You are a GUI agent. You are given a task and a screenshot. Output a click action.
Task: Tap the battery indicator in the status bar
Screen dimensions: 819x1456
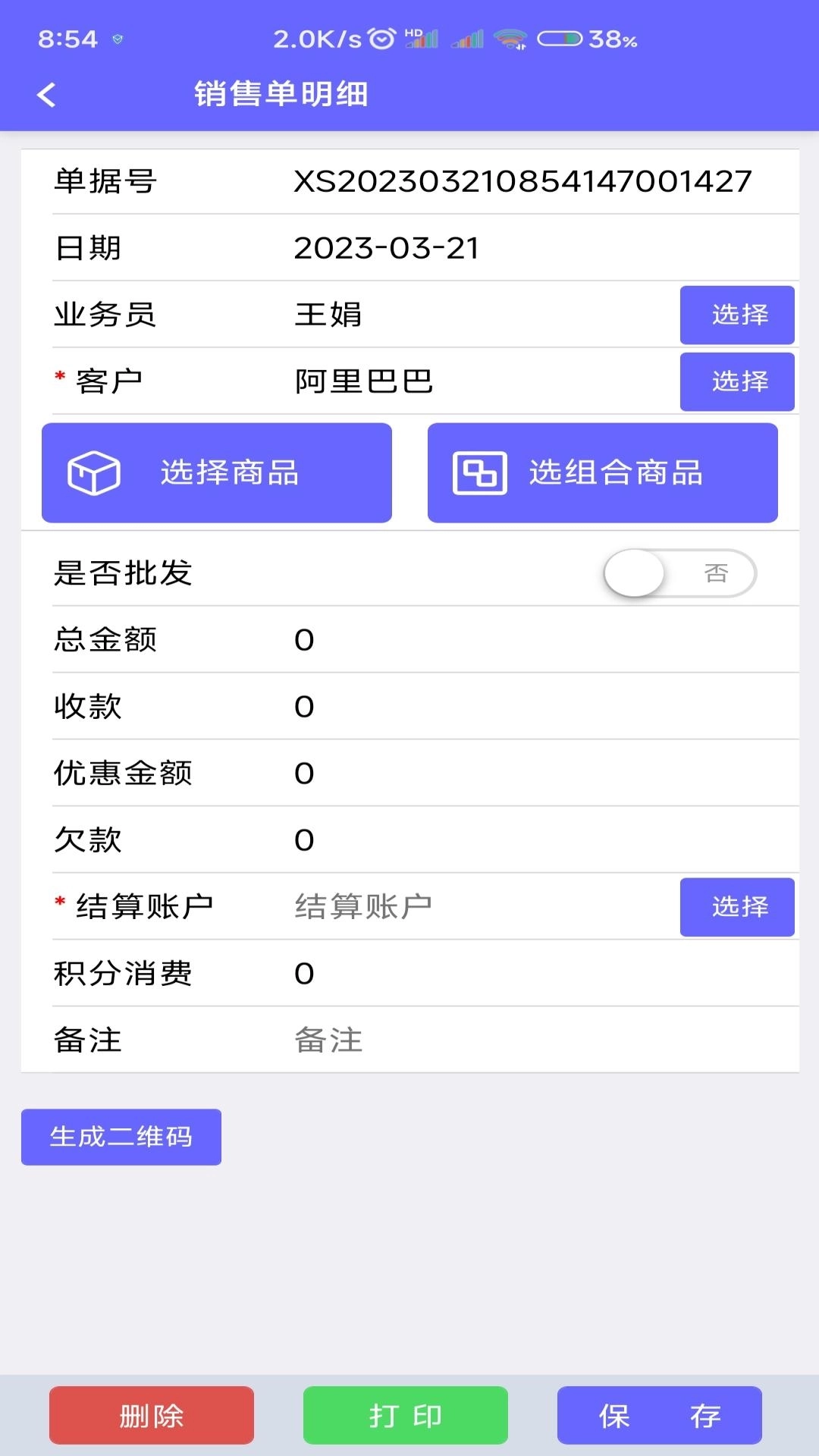coord(561,36)
